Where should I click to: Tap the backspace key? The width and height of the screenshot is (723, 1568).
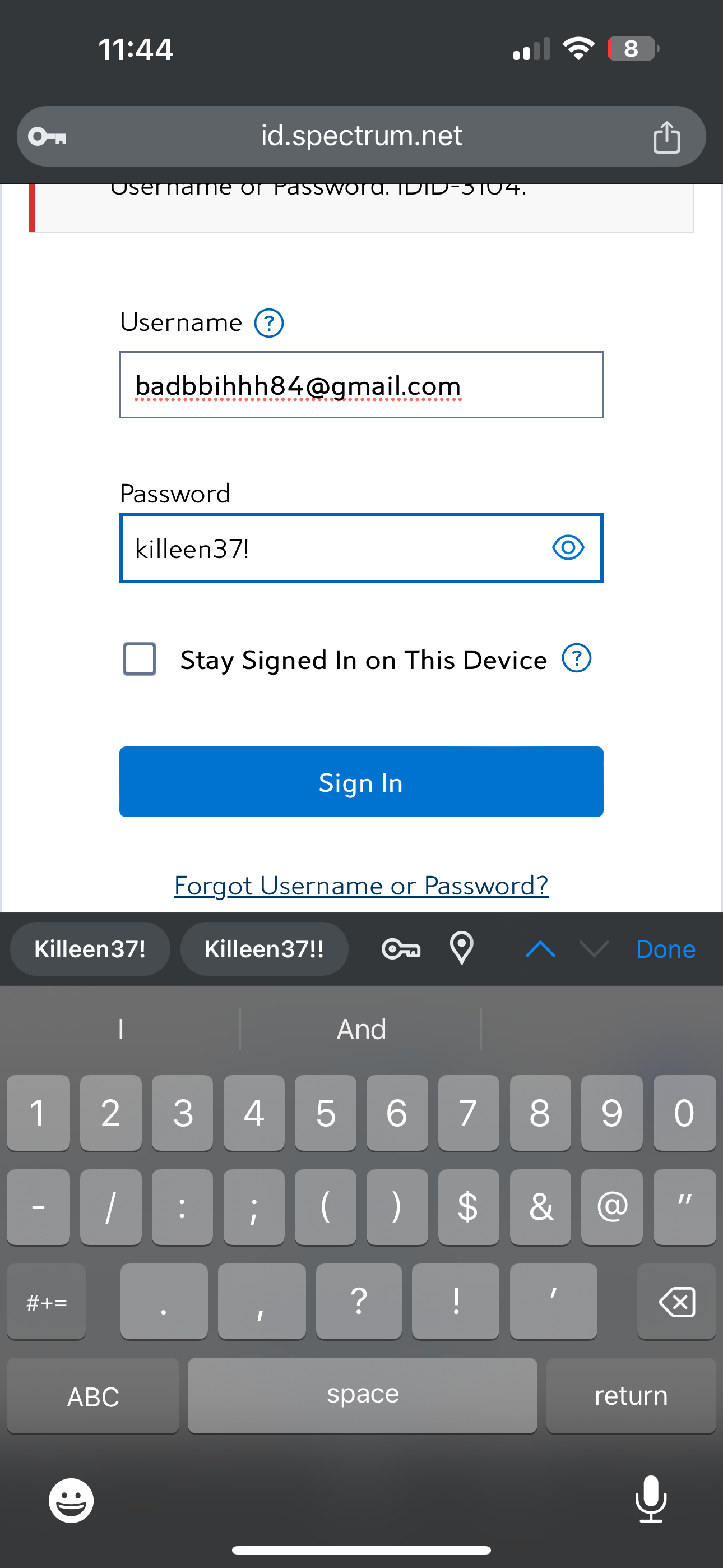point(676,1302)
